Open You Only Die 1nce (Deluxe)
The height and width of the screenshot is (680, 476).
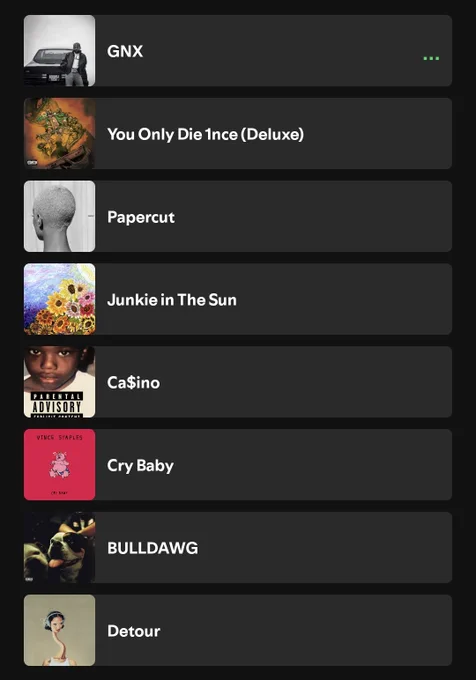[x=238, y=134]
